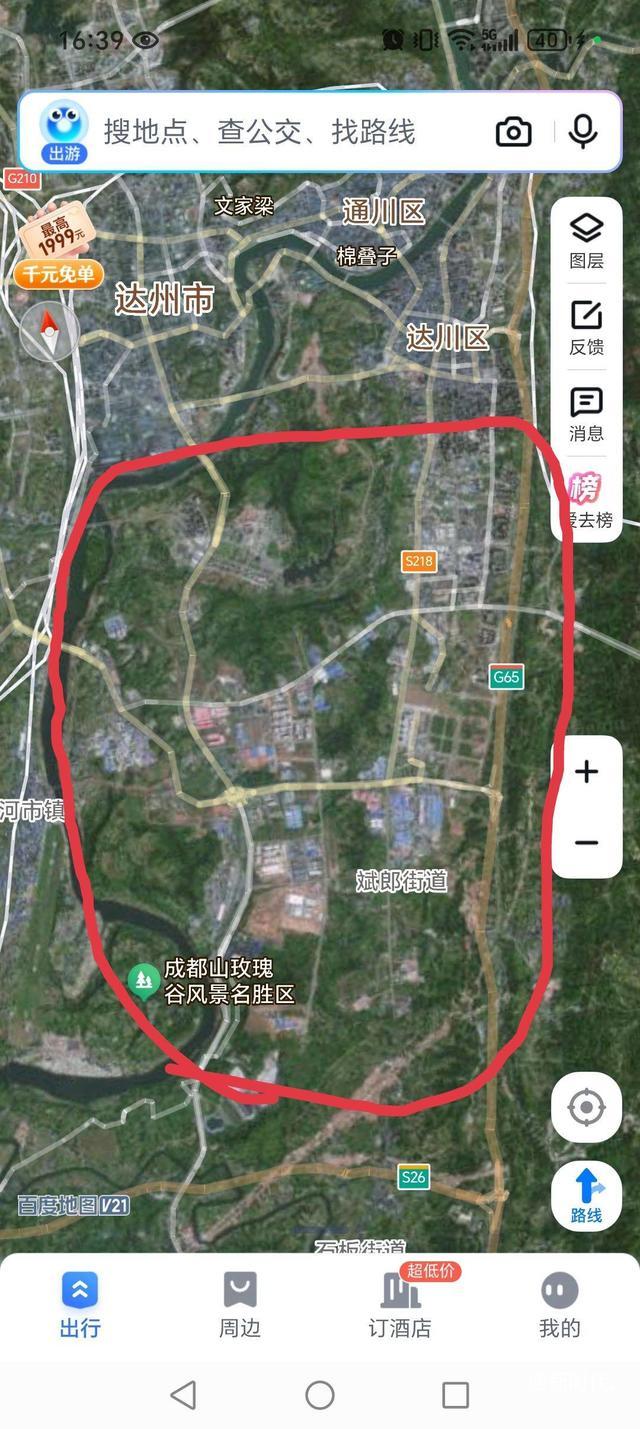640x1429 pixels.
Task: Switch to the 周边 tab
Action: click(x=240, y=1305)
